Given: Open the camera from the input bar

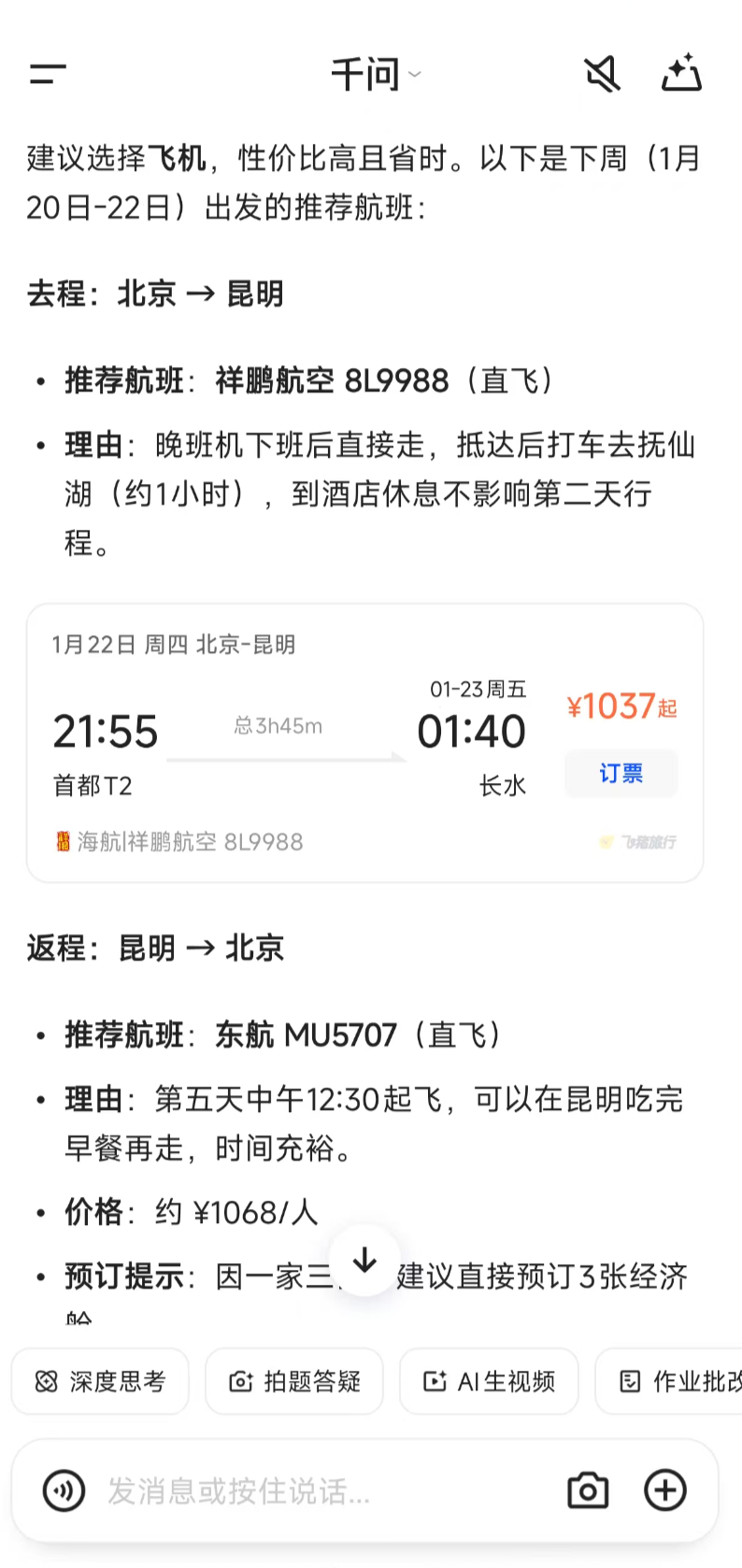Looking at the screenshot, I should pos(588,1490).
